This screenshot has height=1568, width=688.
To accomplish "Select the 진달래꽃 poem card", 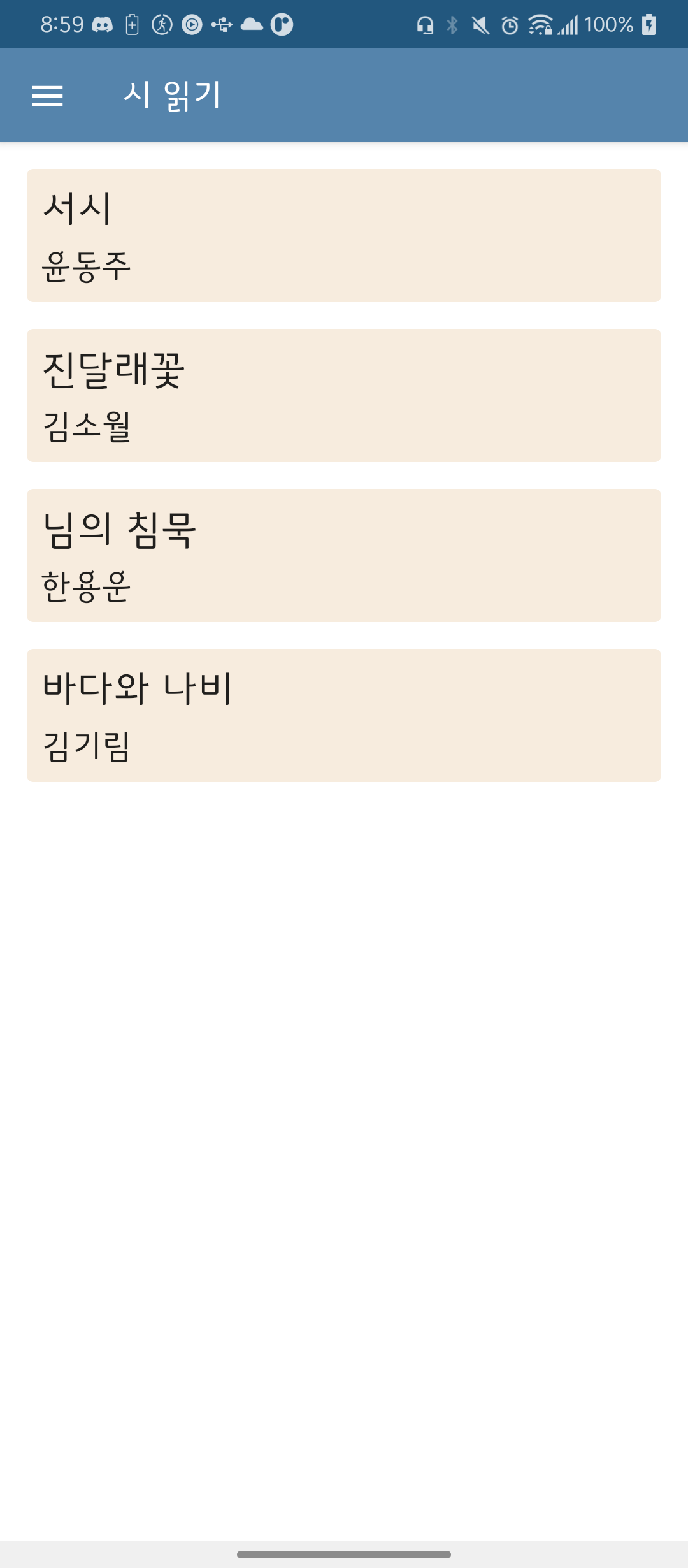I will (344, 395).
